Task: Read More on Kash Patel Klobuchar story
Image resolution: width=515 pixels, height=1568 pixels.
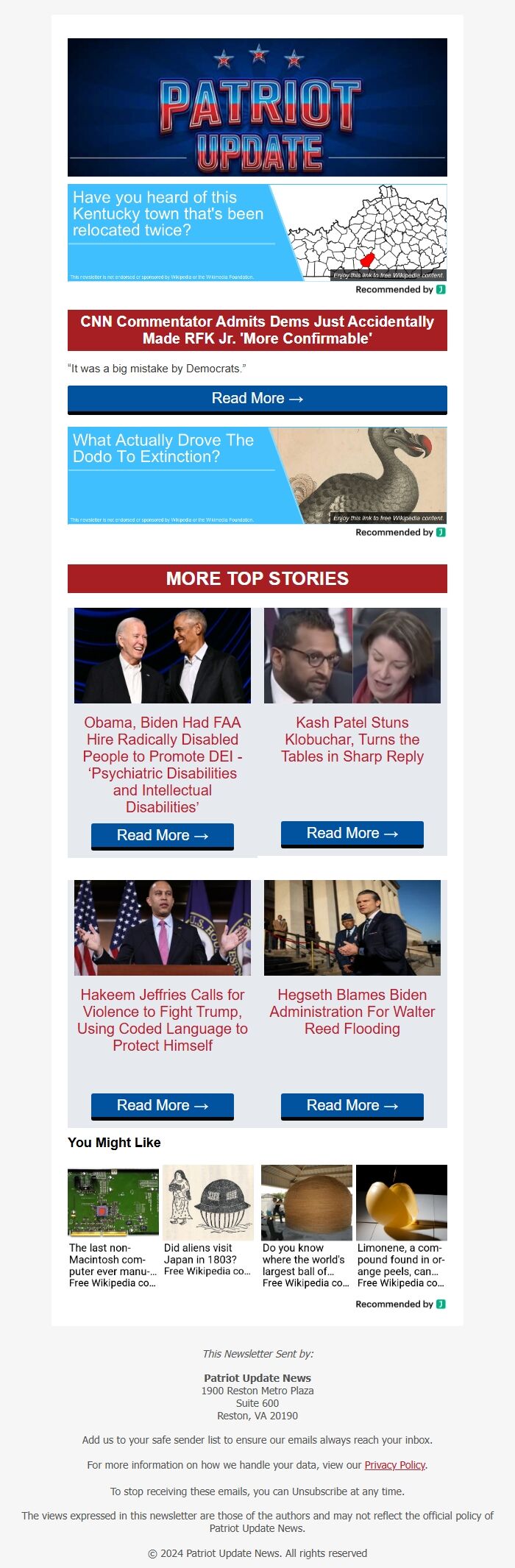Action: tap(352, 833)
